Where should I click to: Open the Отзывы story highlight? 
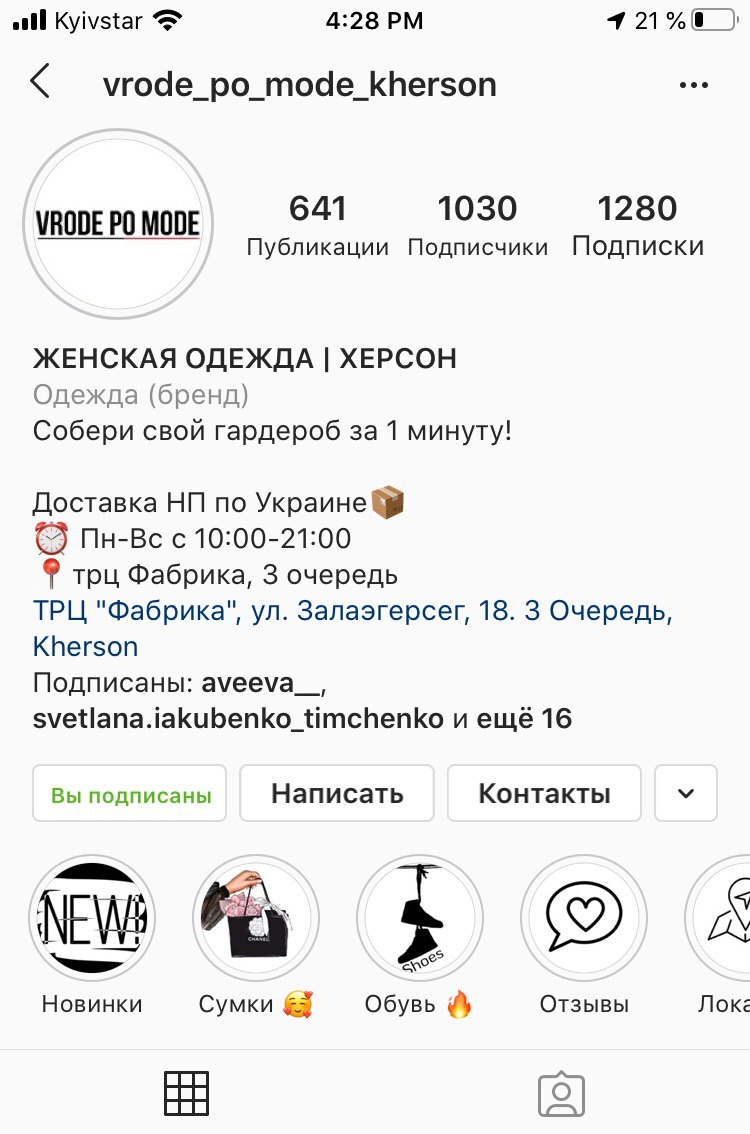pos(584,918)
